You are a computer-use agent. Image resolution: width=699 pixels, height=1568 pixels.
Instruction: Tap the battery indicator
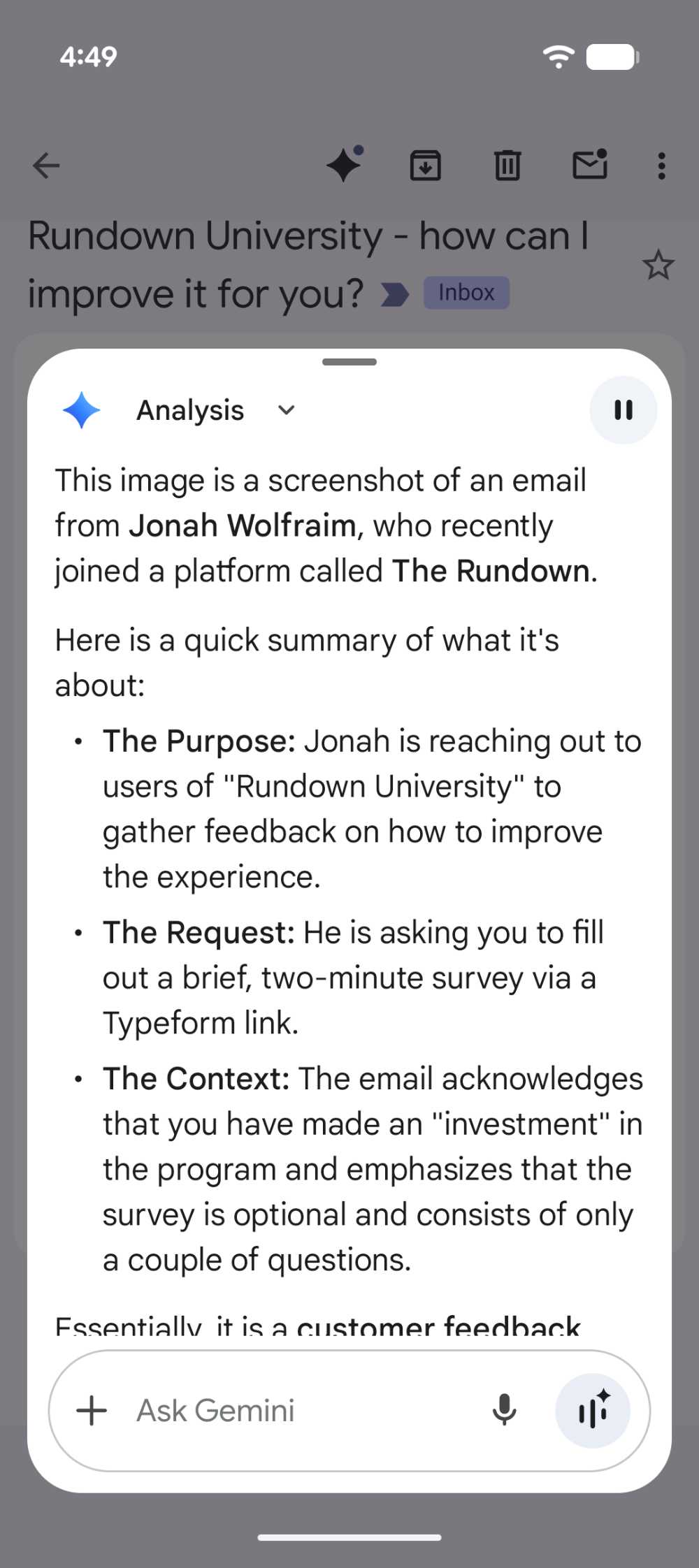tap(611, 56)
